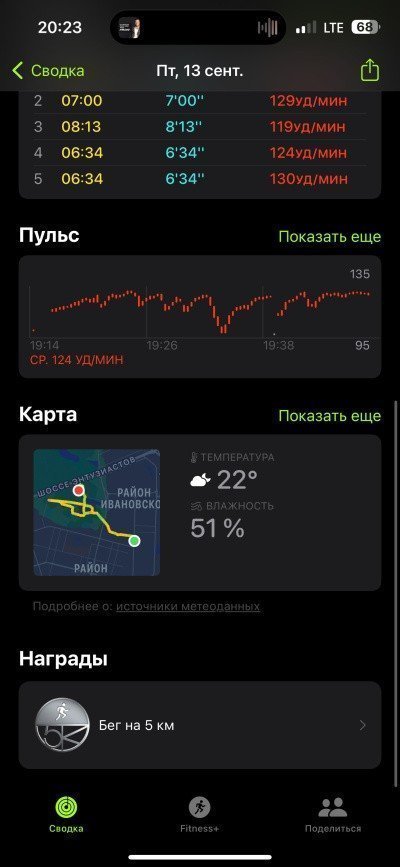Screen dimensions: 400x867
Task: Show more in Пульс section
Action: tap(330, 237)
